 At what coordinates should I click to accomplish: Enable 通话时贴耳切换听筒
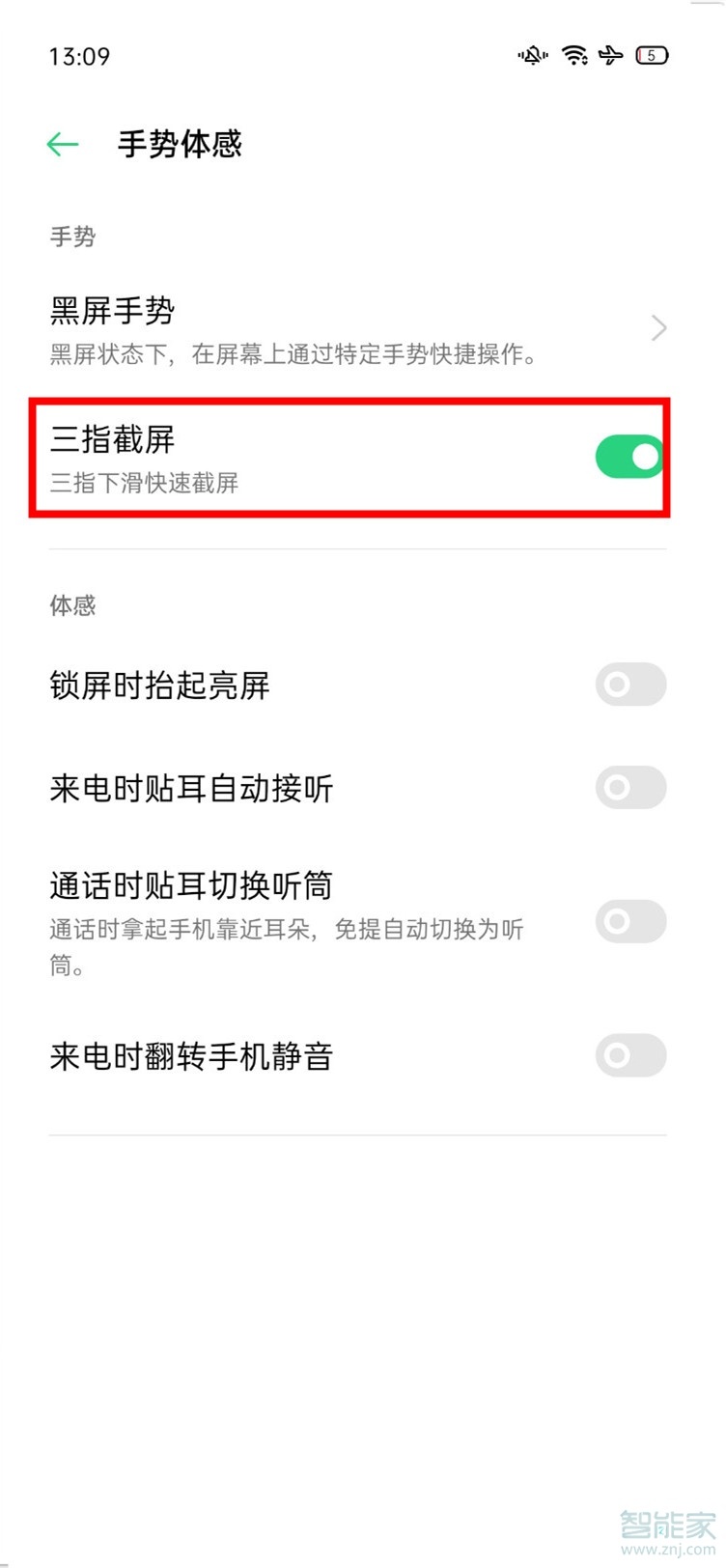point(630,922)
